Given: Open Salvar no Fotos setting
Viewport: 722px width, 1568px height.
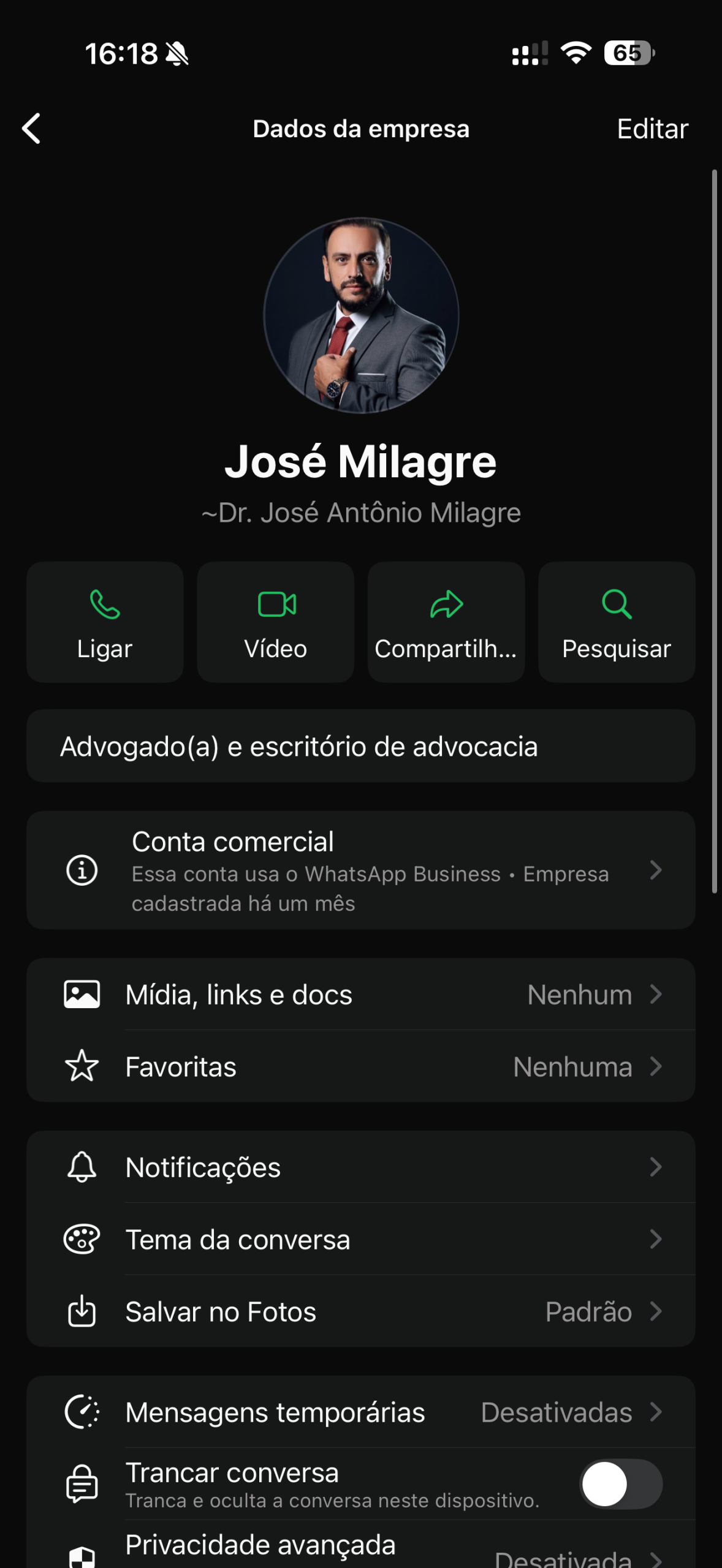Looking at the screenshot, I should pos(360,1312).
